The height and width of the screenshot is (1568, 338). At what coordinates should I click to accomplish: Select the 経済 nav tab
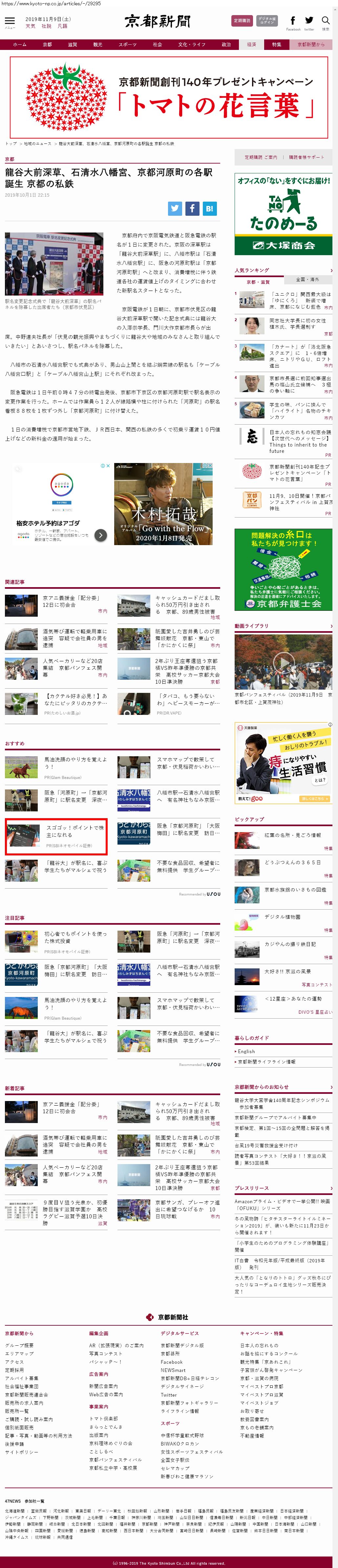[251, 44]
